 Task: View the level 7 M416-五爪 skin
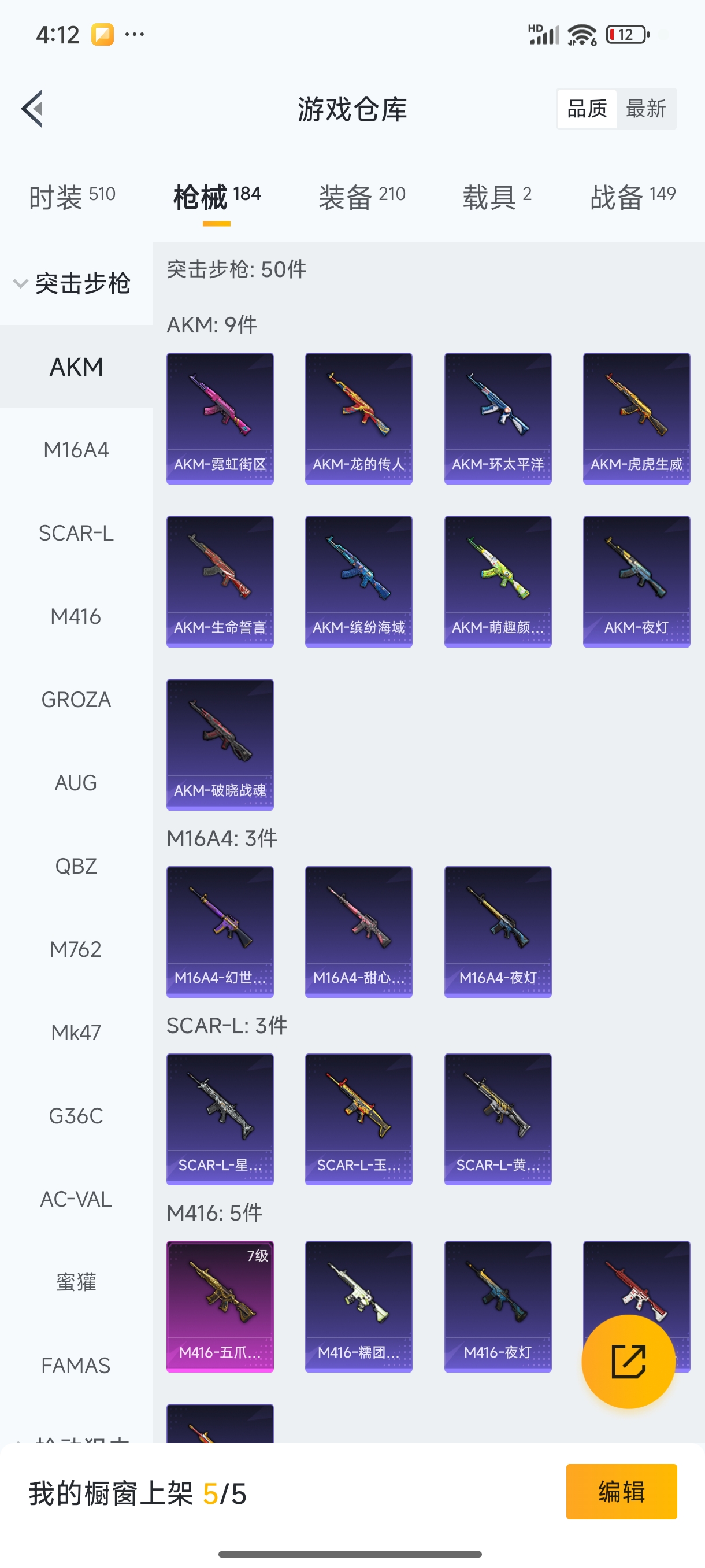(220, 1306)
